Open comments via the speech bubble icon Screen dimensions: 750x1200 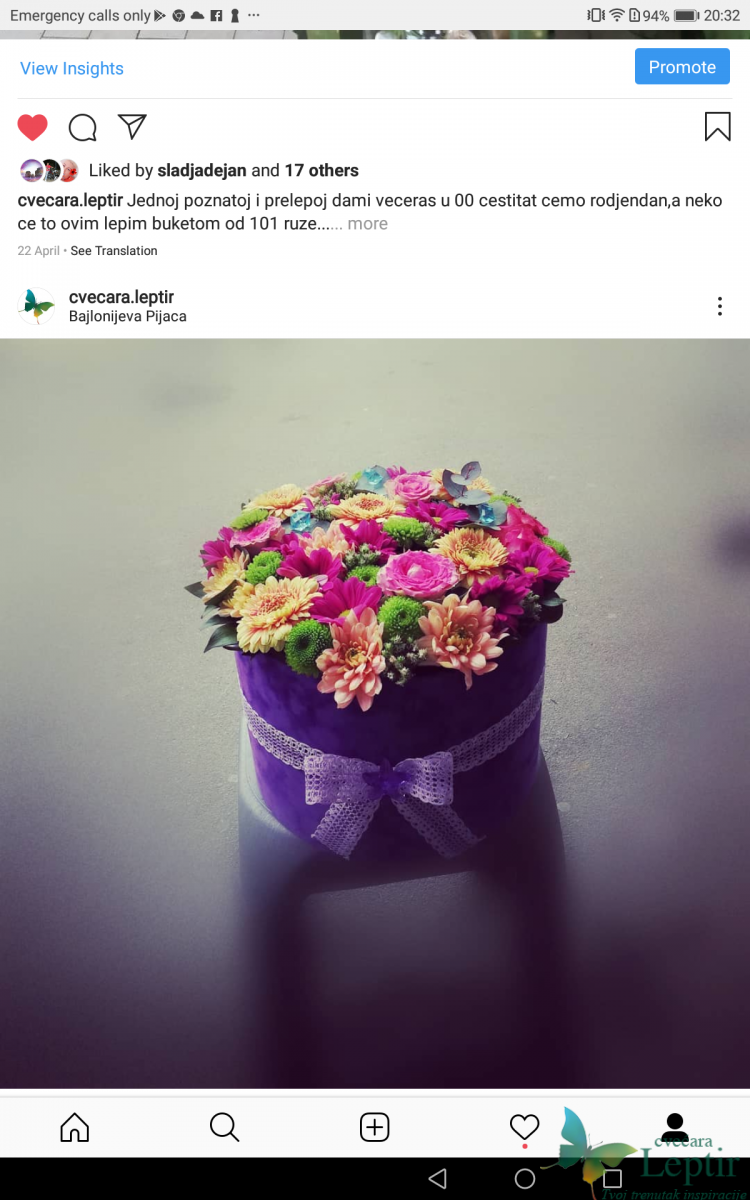(83, 127)
